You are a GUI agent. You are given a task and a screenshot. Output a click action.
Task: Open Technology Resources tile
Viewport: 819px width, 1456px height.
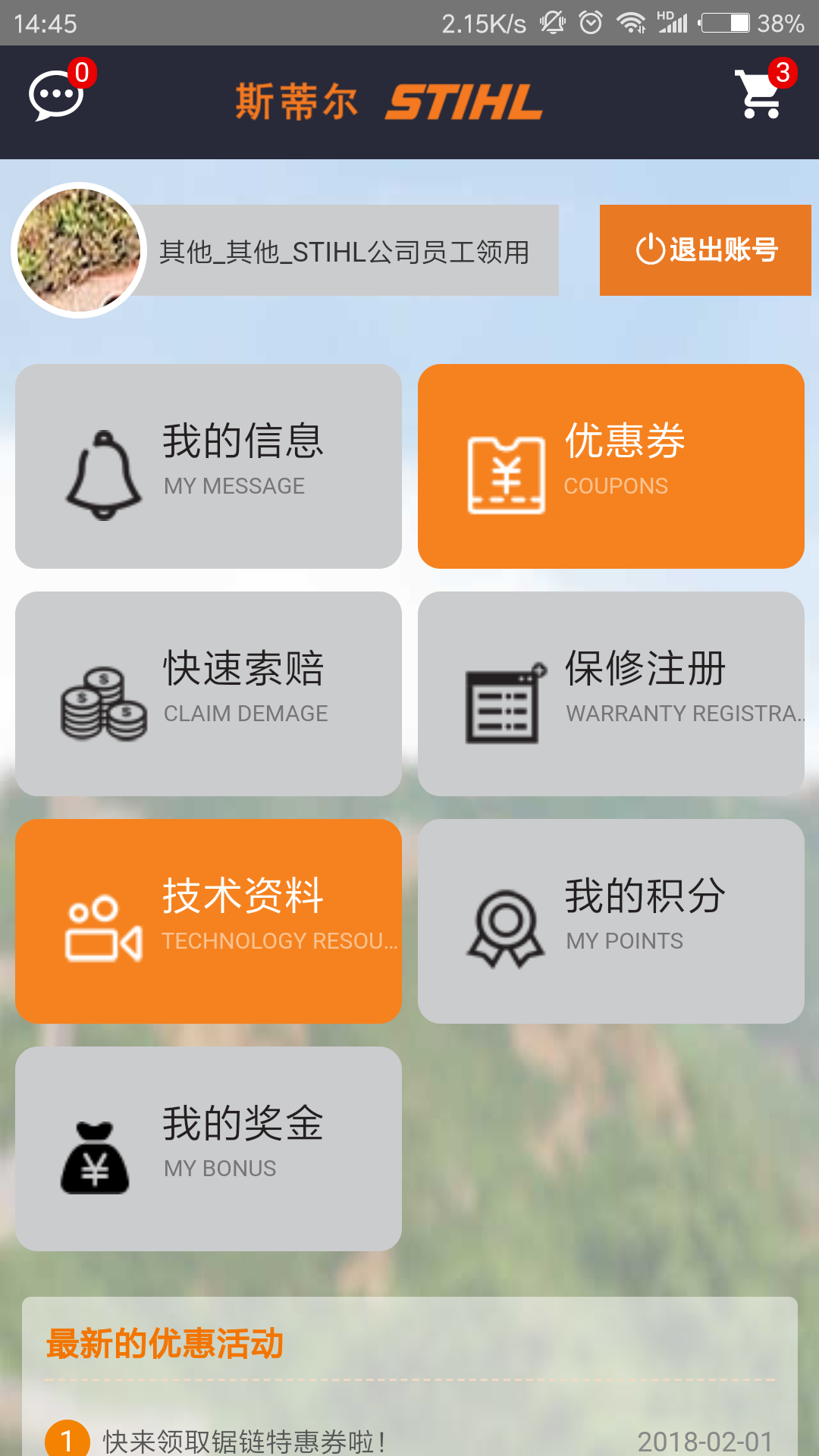pyautogui.click(x=209, y=921)
